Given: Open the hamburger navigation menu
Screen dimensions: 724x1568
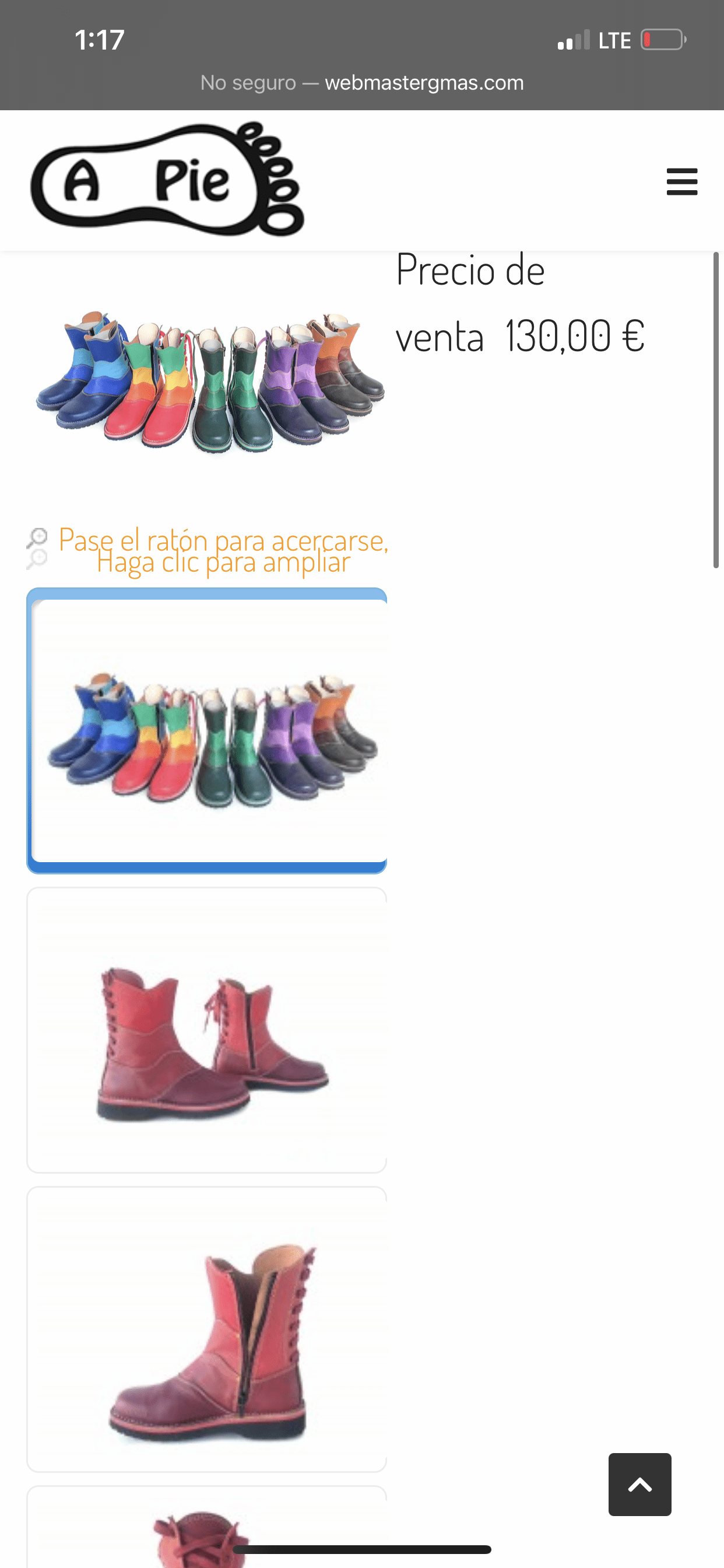Looking at the screenshot, I should 681,181.
